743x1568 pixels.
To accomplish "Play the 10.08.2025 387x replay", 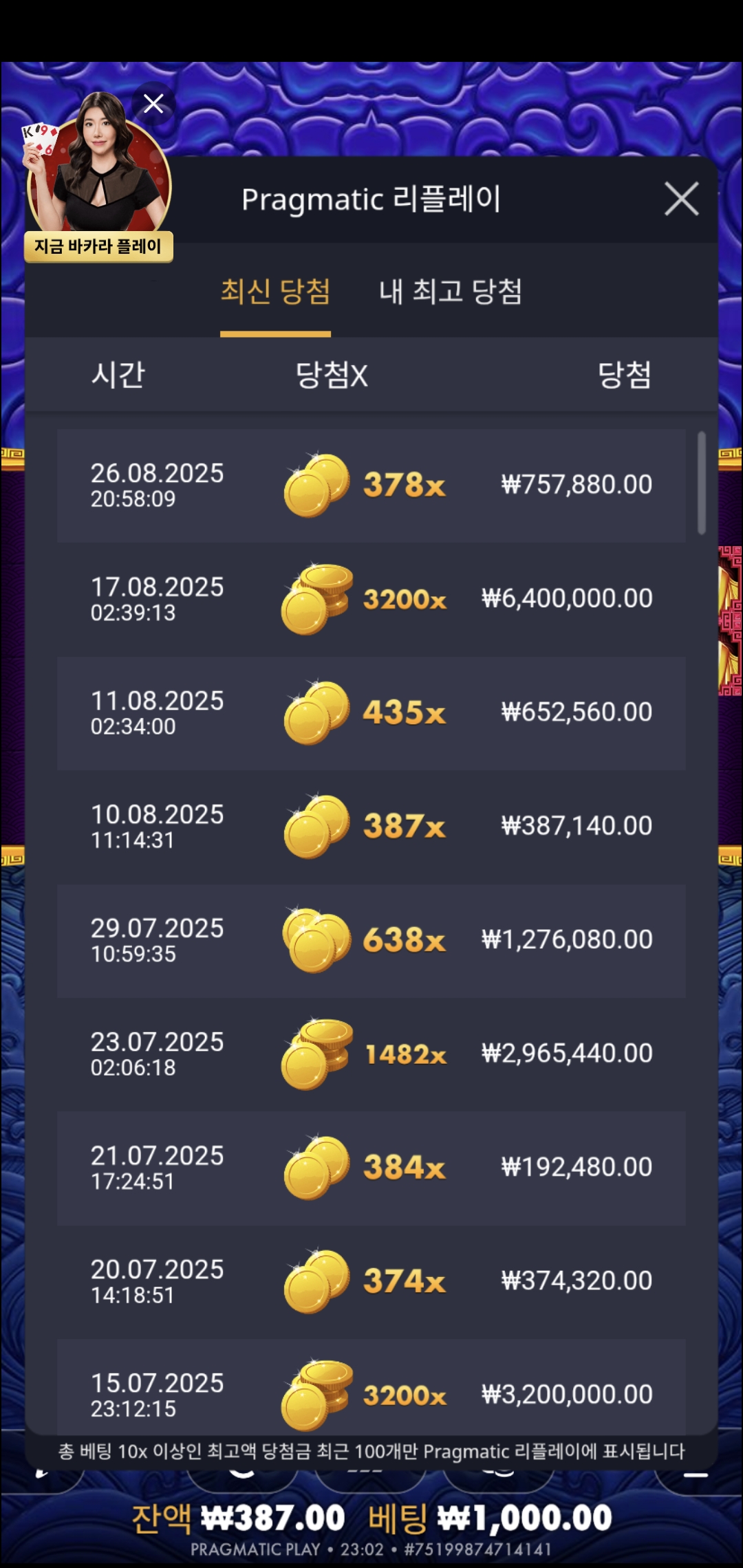I will (371, 826).
